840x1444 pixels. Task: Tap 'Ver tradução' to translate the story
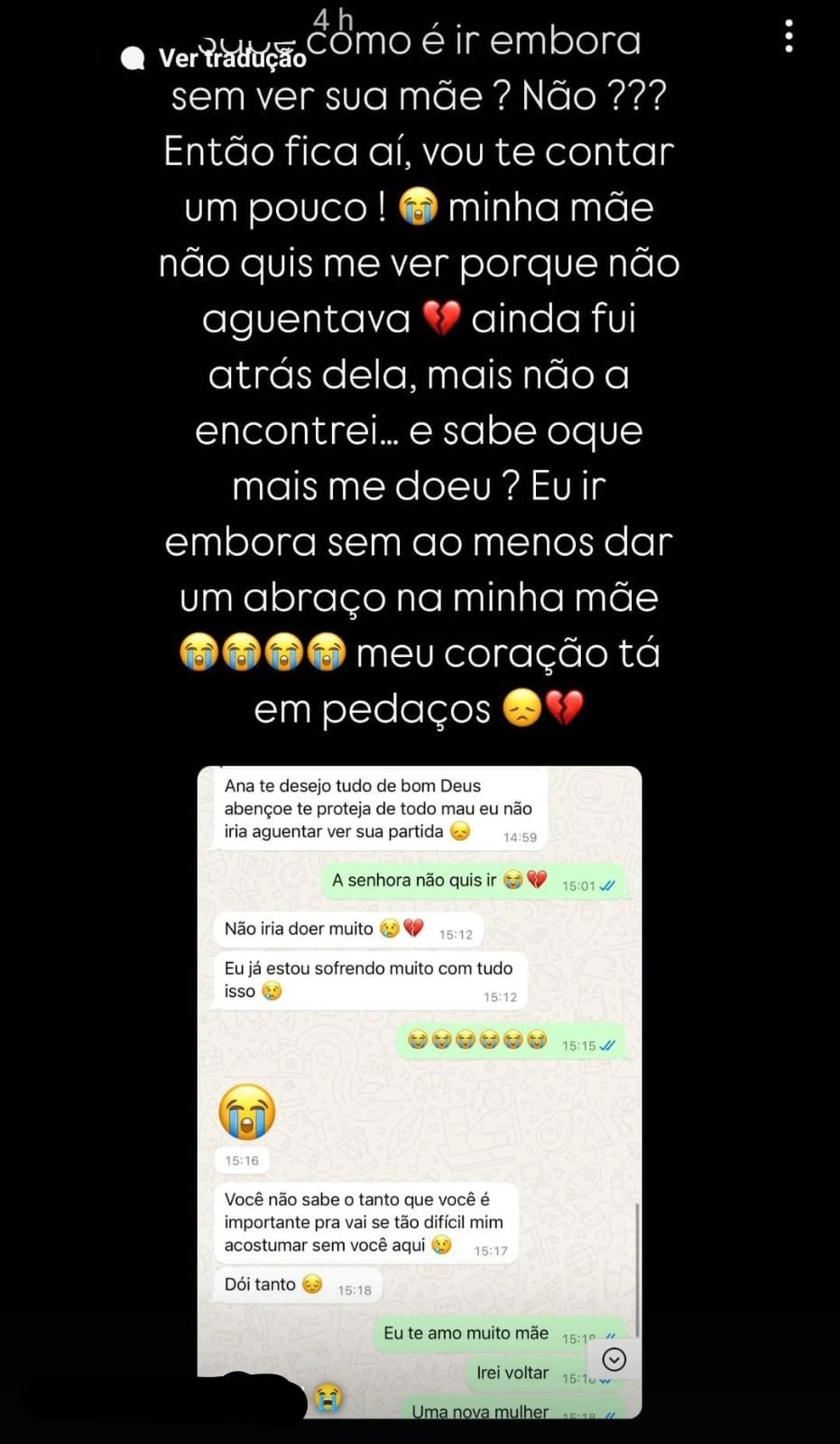[x=232, y=59]
